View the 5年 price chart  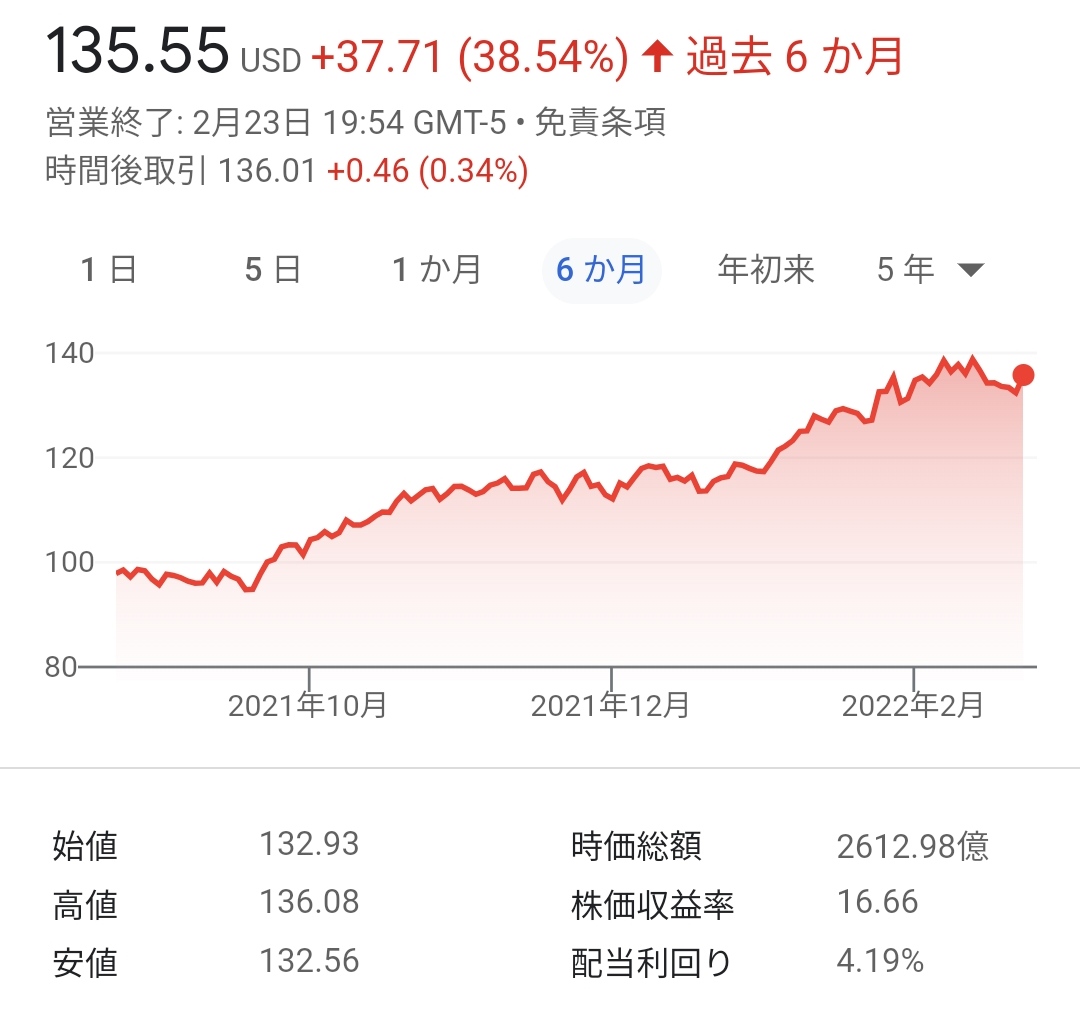[x=905, y=270]
